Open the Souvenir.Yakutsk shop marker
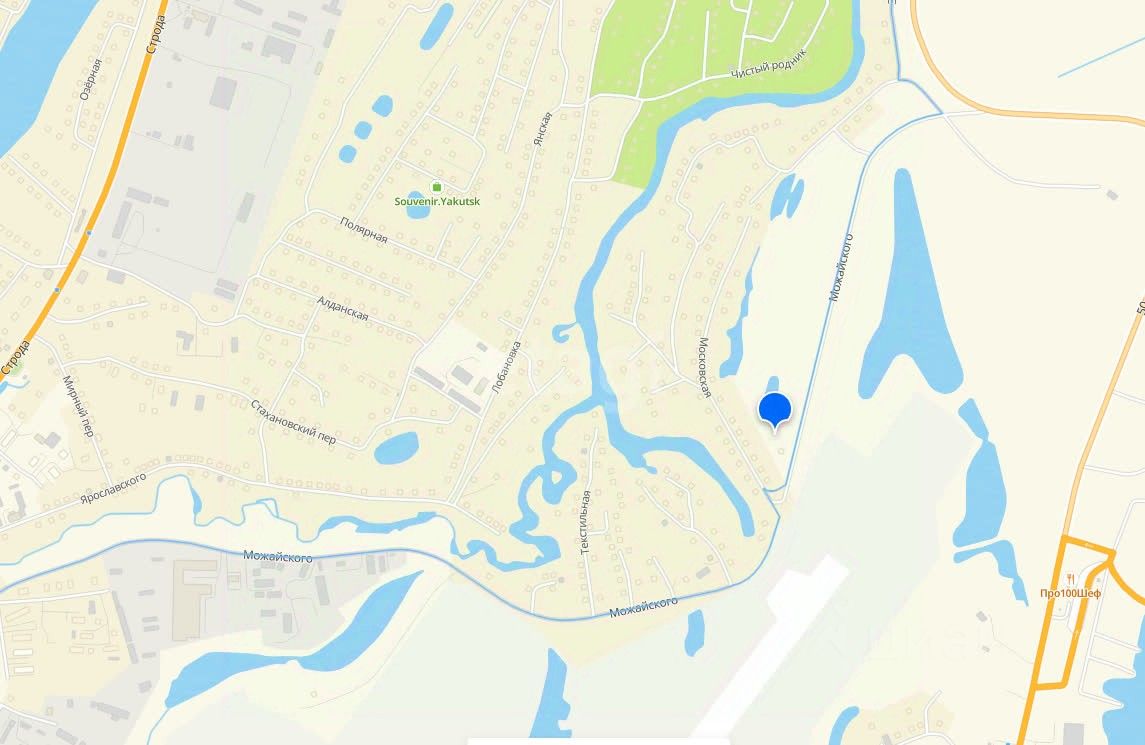This screenshot has height=745, width=1145. pos(436,187)
